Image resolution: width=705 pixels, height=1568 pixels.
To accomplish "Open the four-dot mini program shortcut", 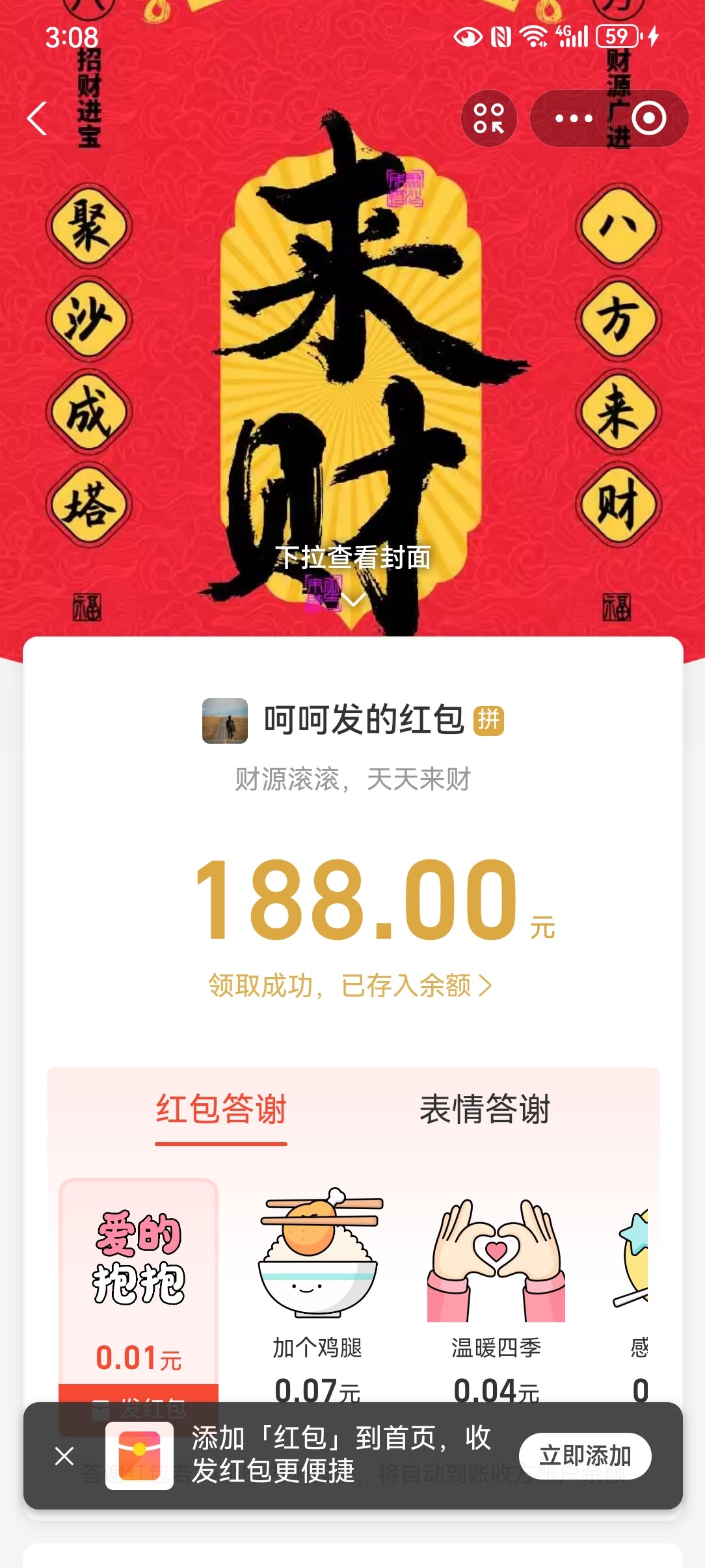I will click(x=489, y=118).
